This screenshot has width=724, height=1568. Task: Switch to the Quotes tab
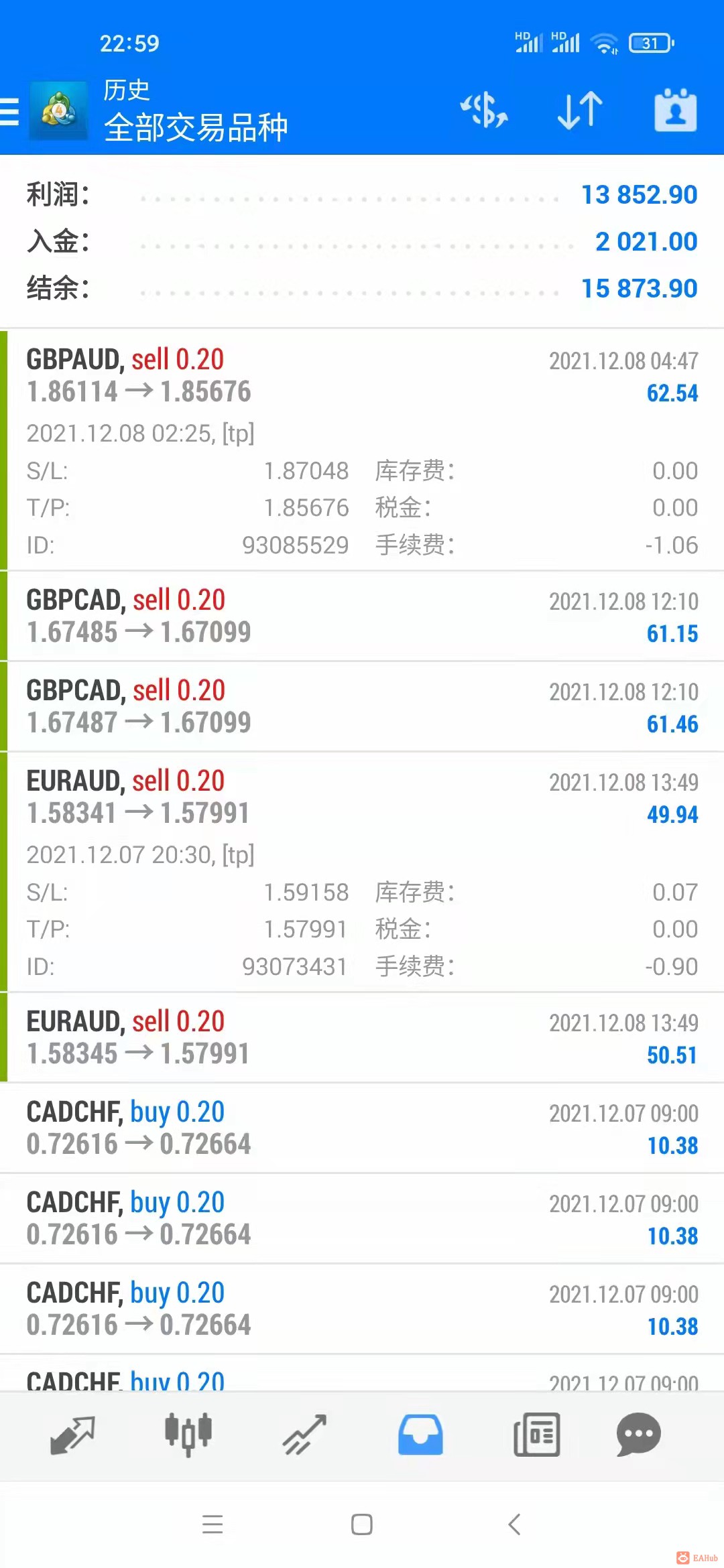coord(72,1435)
